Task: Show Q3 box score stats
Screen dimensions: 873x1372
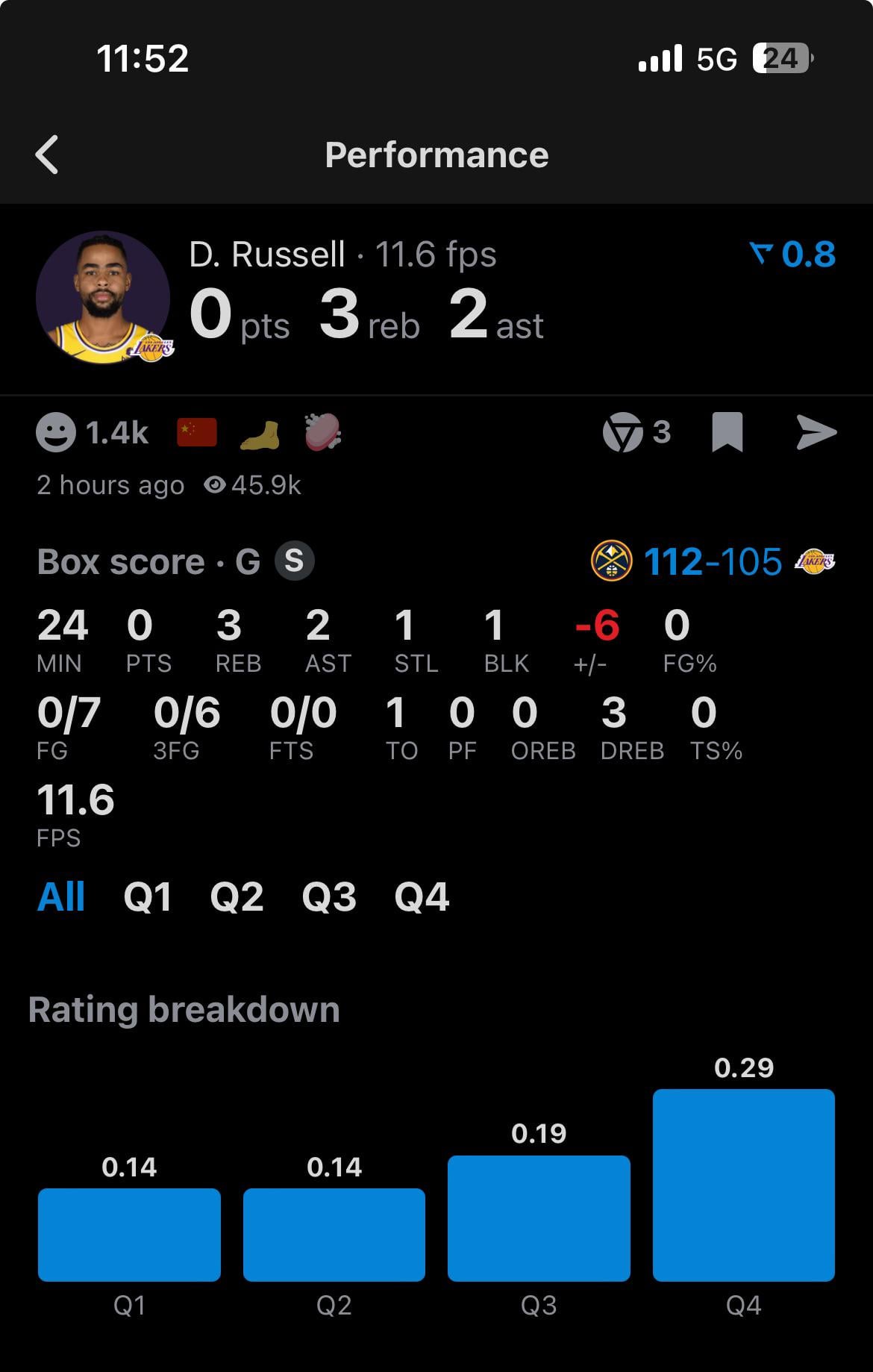Action: pyautogui.click(x=329, y=897)
